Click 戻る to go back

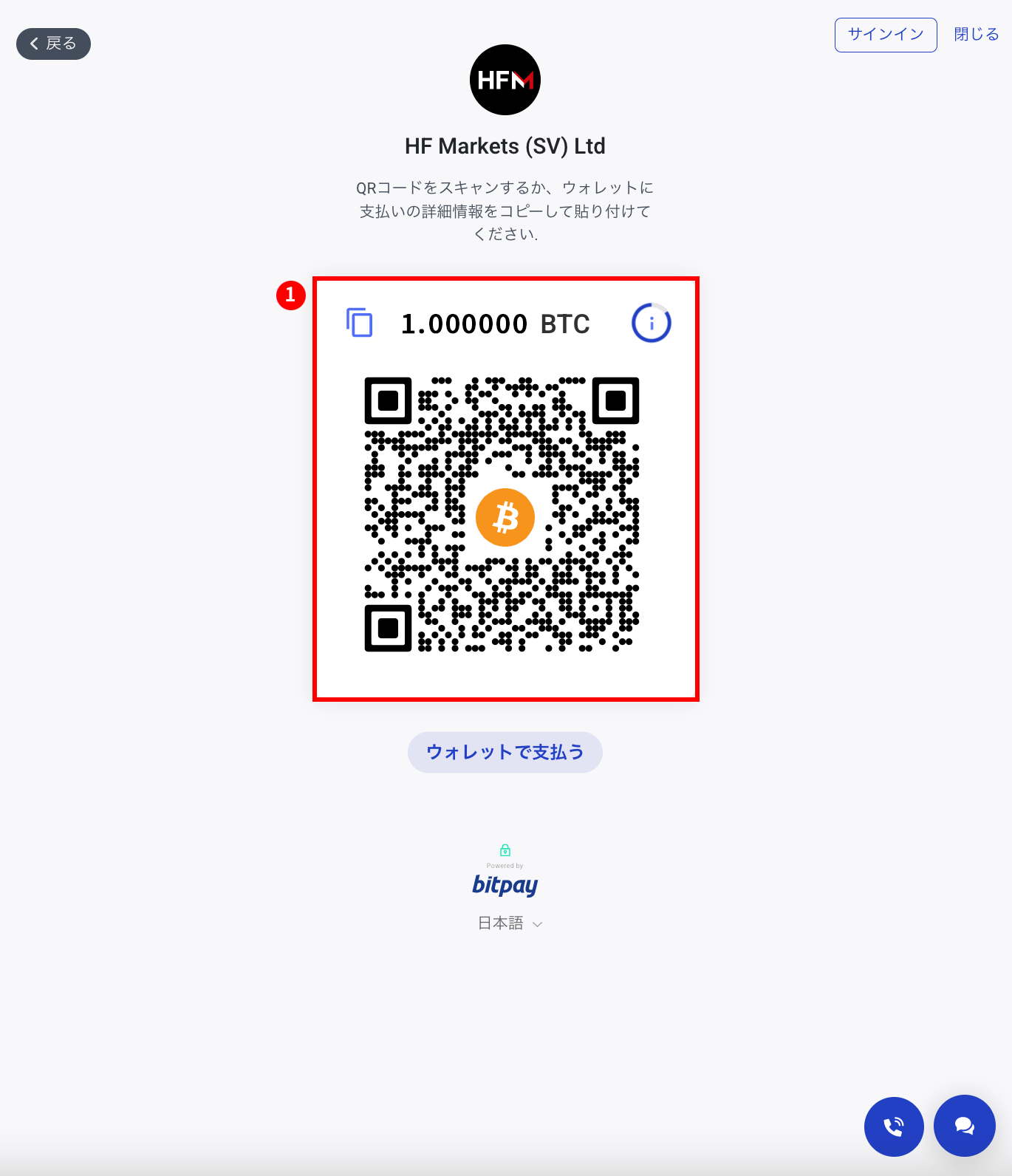(x=52, y=44)
